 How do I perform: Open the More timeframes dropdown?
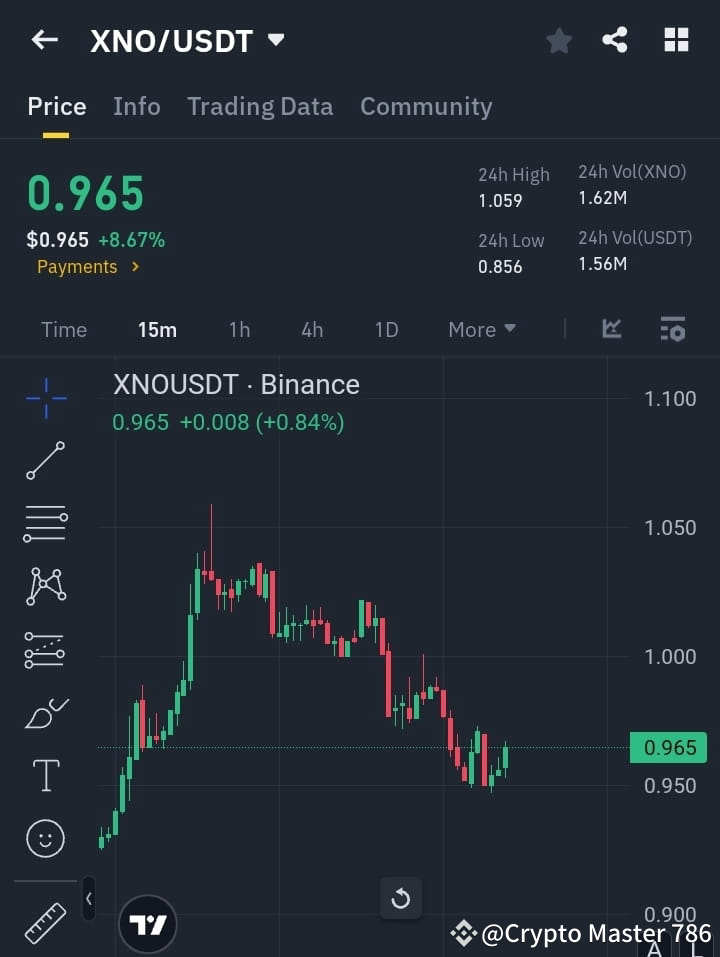[481, 329]
